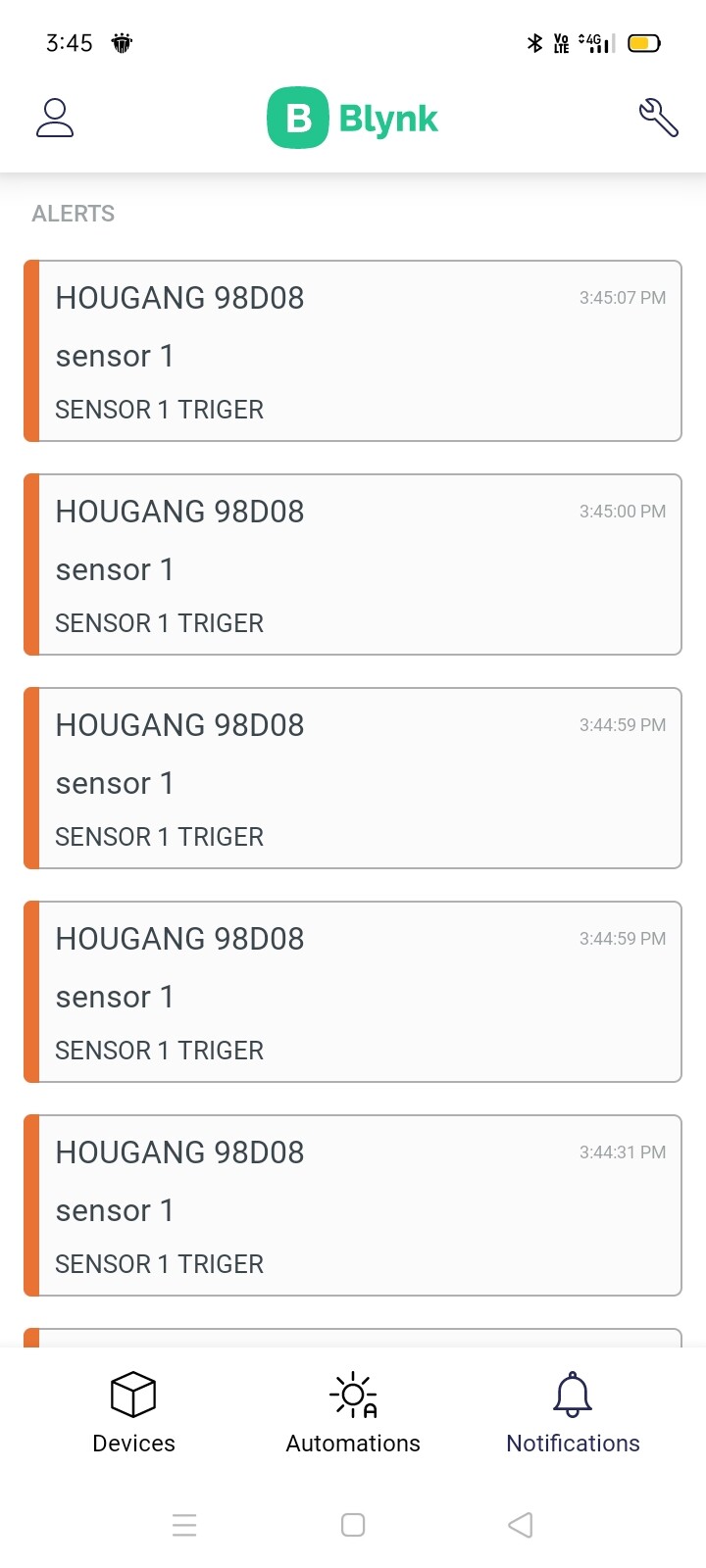
Task: Open the wrench developer tools icon
Action: 658,118
